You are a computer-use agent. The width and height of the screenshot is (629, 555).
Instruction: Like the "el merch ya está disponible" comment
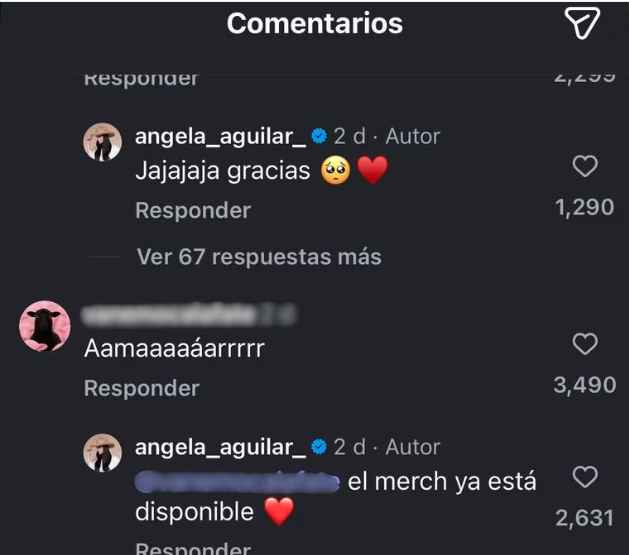(x=584, y=476)
